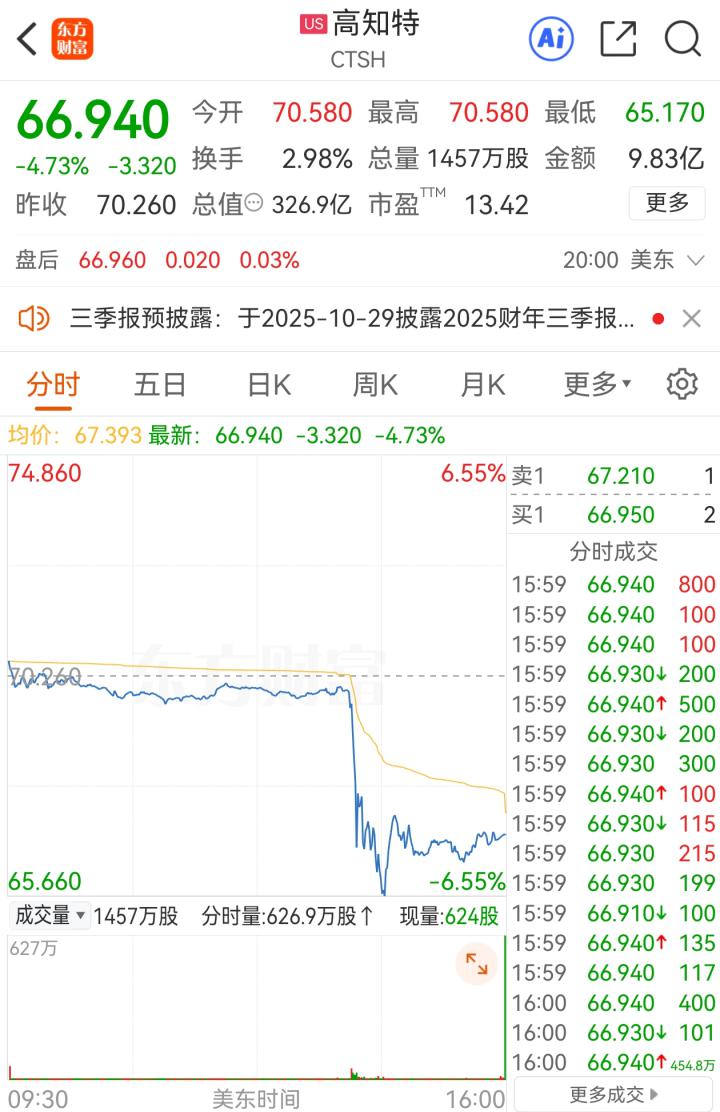720x1112 pixels.
Task: Switch to the 分时 chart tab
Action: 53,384
